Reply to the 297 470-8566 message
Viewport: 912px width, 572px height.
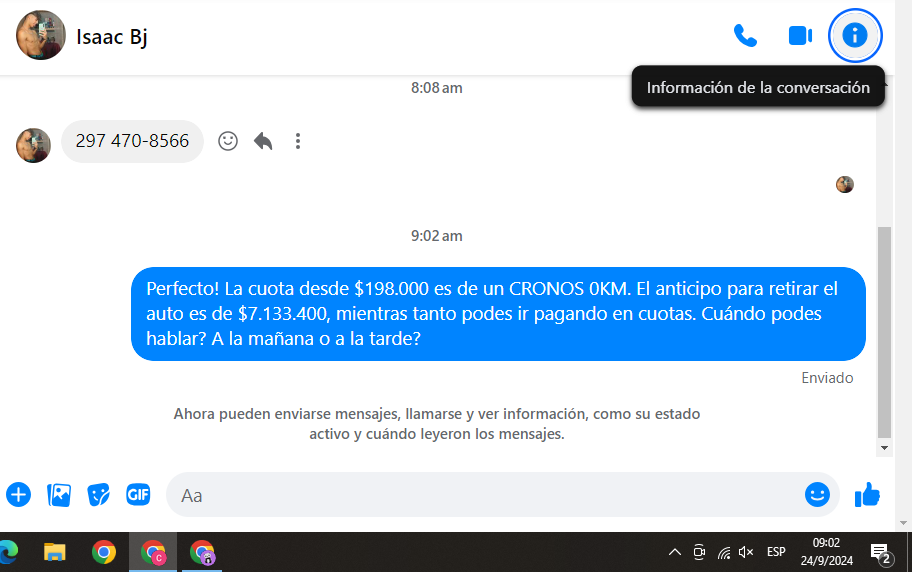pos(263,141)
